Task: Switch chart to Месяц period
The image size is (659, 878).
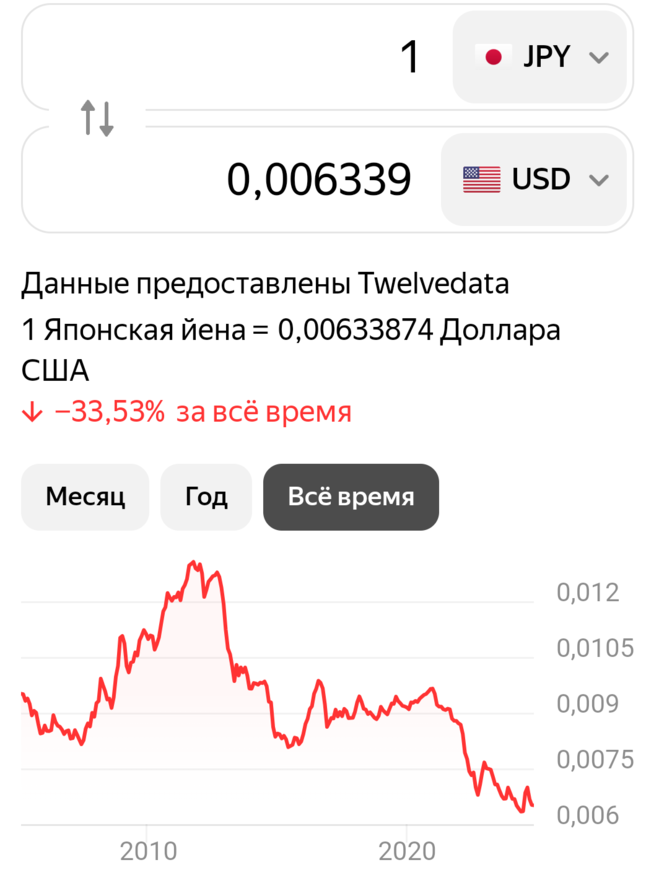Action: point(85,497)
